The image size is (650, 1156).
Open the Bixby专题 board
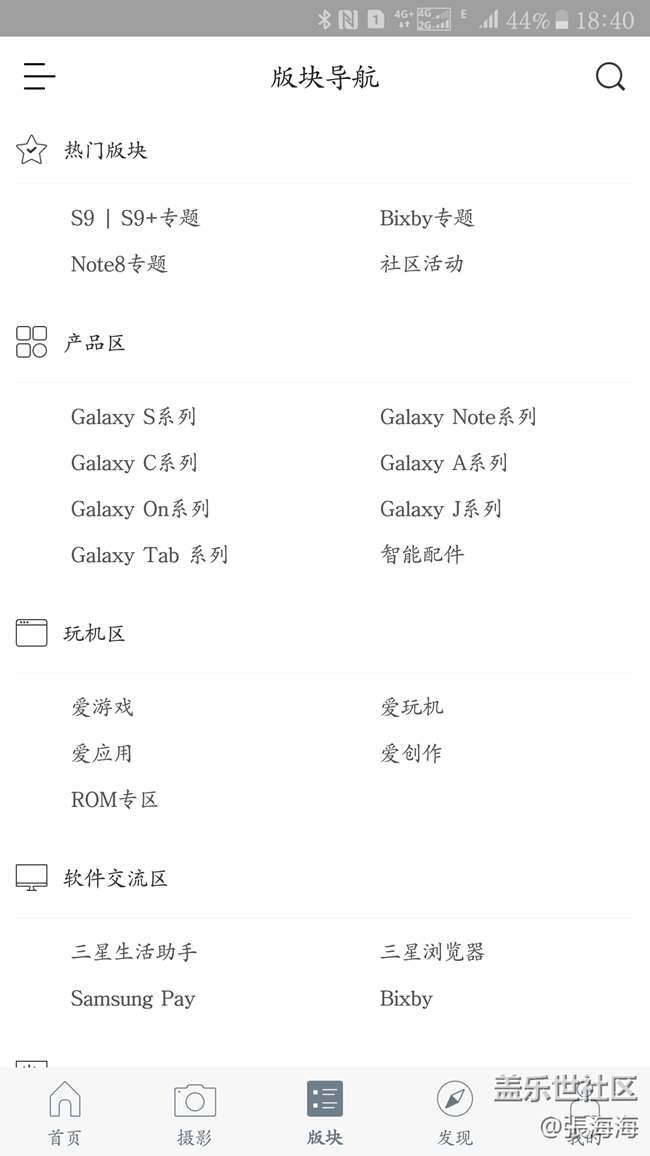(427, 218)
